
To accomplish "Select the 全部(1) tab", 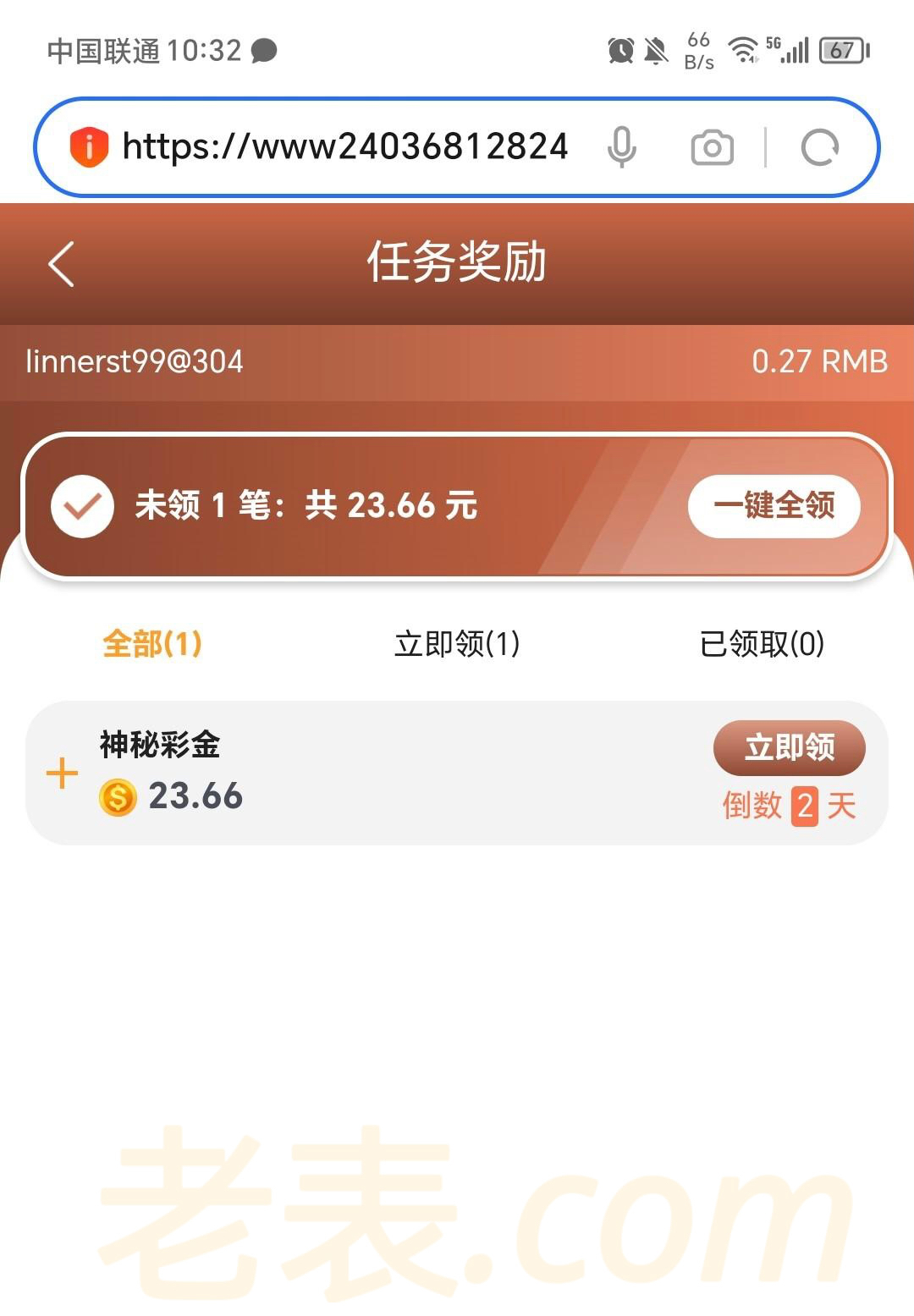I will pyautogui.click(x=152, y=644).
